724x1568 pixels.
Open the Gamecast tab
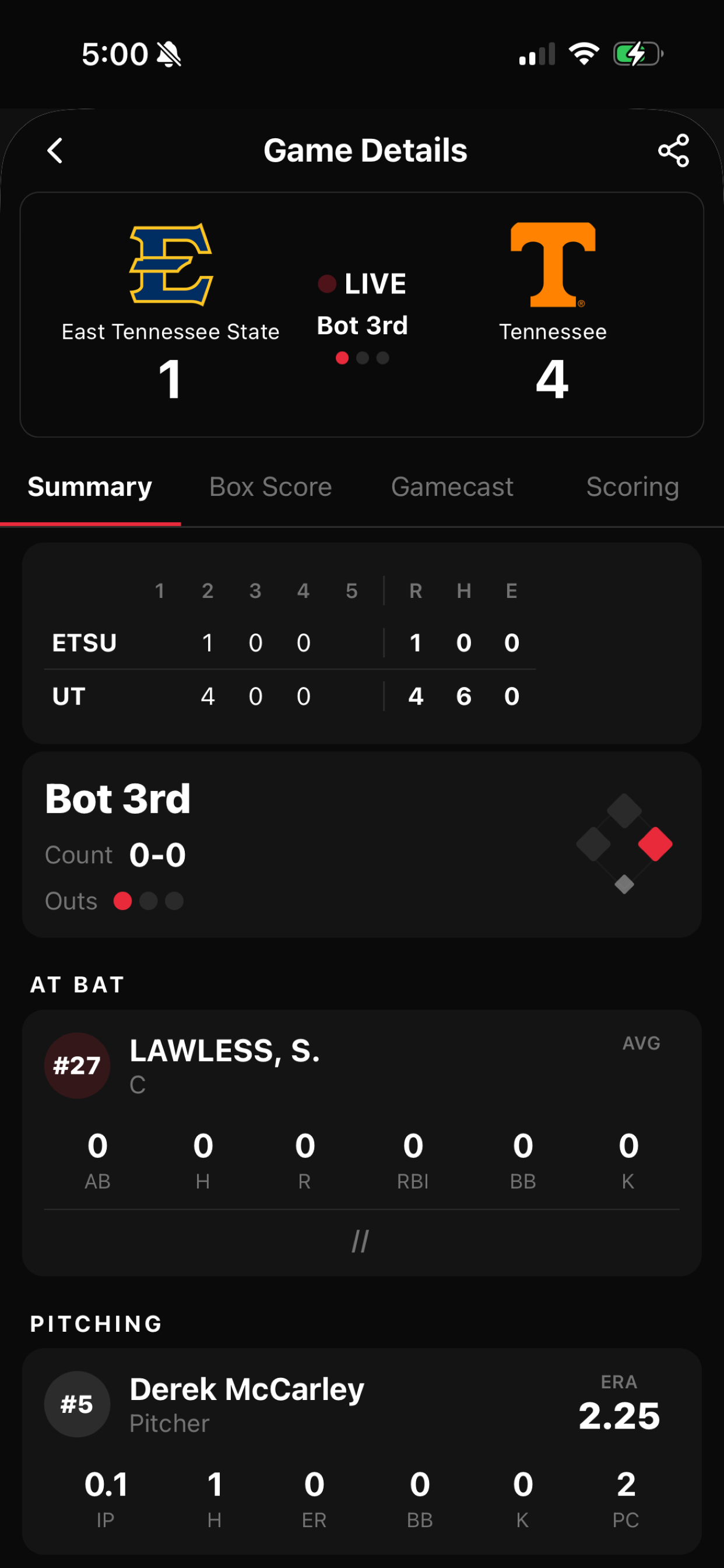(x=452, y=487)
